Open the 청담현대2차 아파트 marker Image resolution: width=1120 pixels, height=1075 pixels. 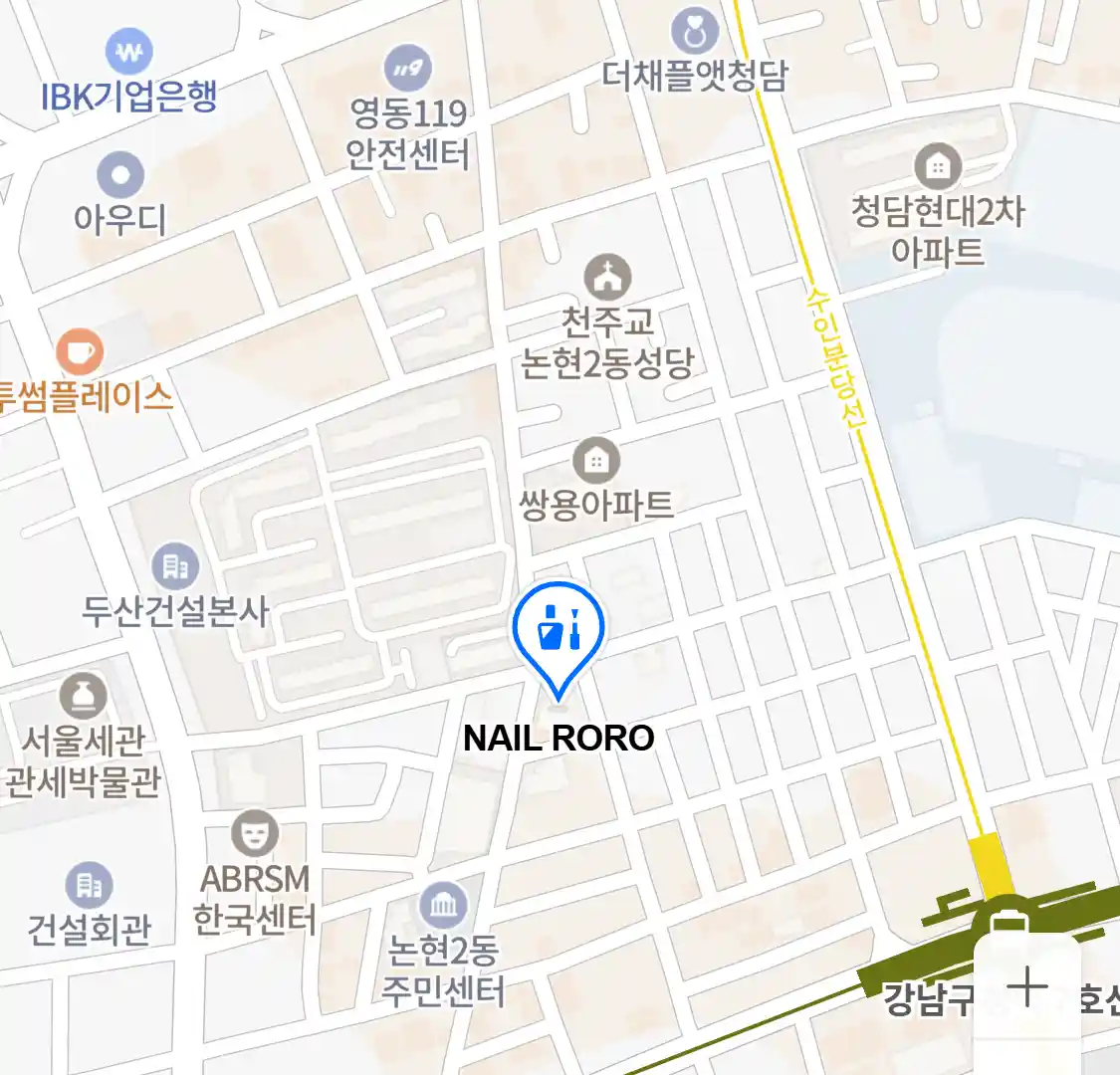[x=937, y=167]
